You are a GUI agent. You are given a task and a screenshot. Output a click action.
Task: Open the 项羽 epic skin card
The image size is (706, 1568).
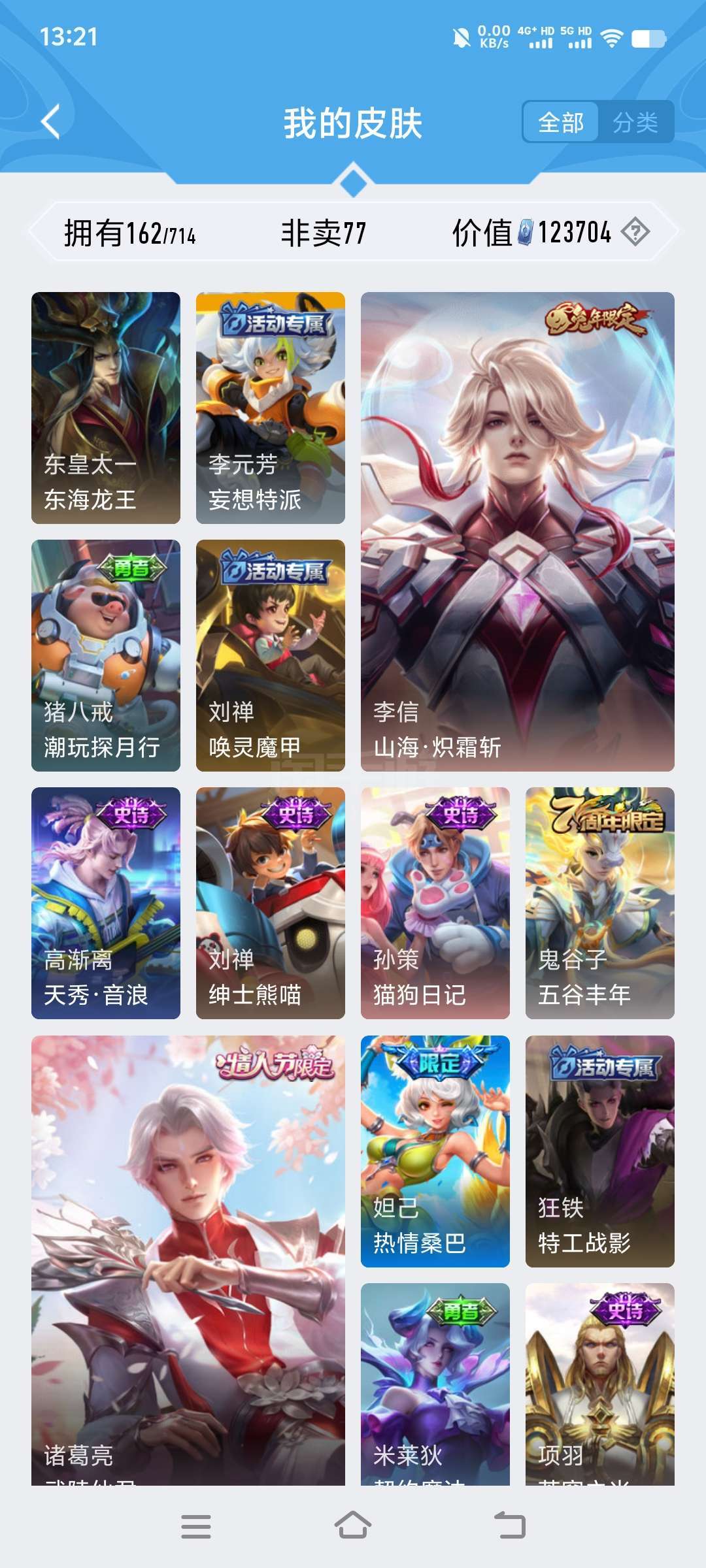[x=600, y=1384]
